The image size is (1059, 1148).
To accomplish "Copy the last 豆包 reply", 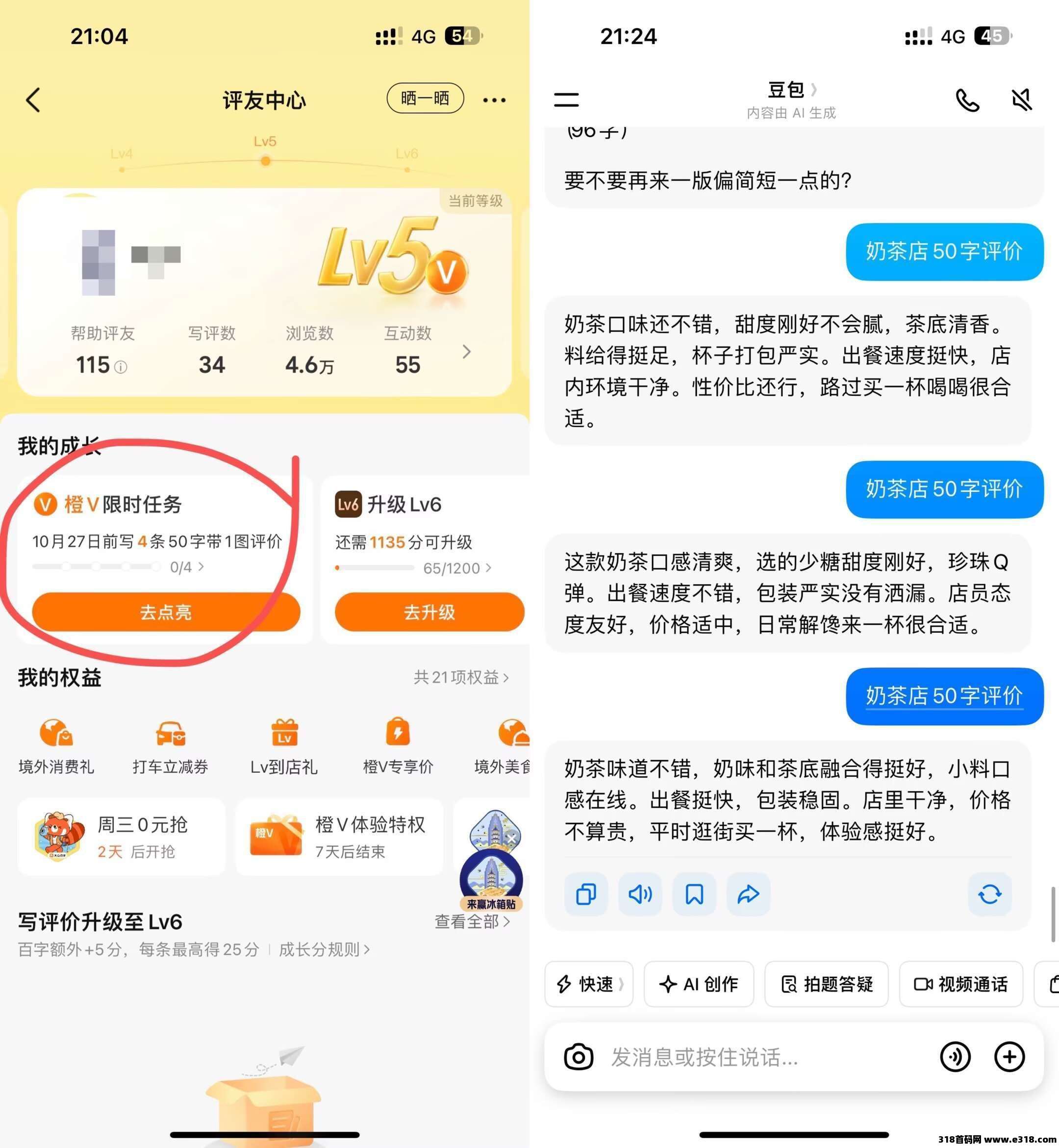I will tap(586, 894).
